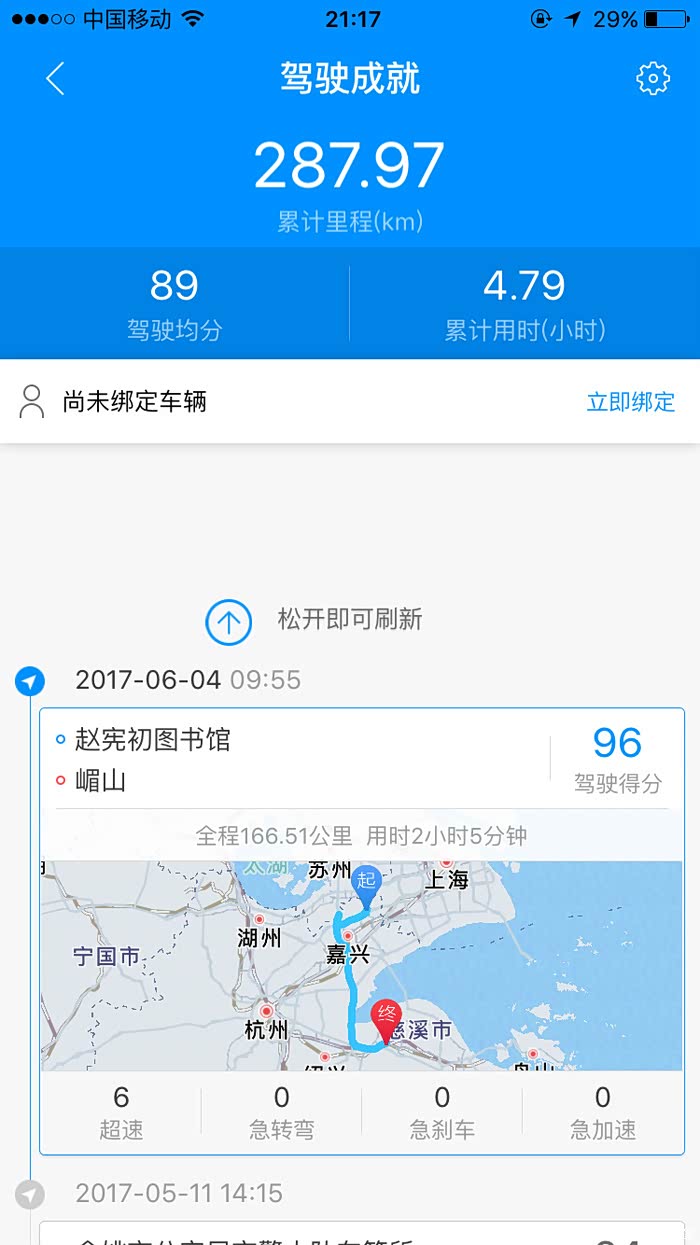Open the 2017-06-04 trip to 嵋山
700x1245 pixels.
[x=362, y=931]
